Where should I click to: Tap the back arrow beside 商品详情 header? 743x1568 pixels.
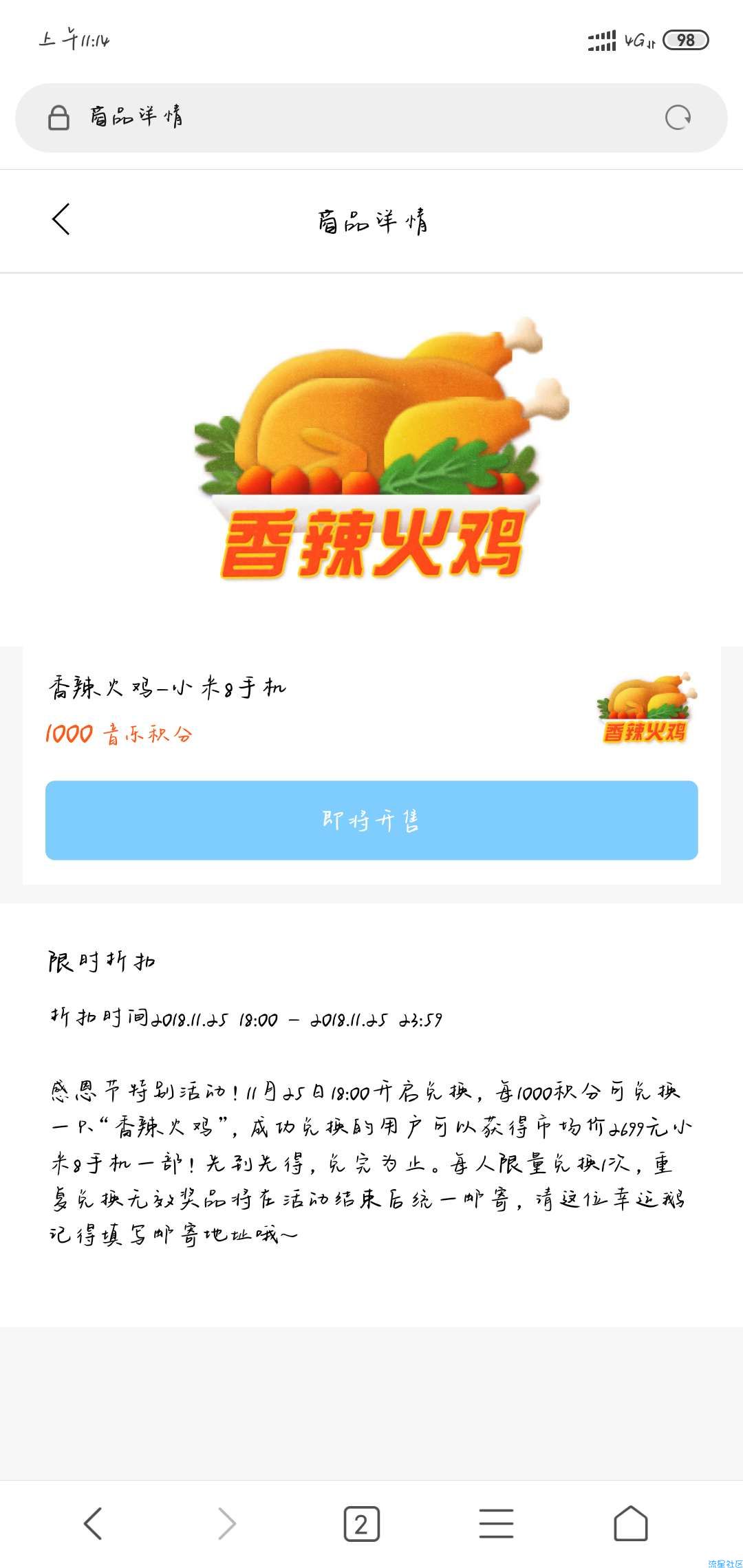[x=61, y=219]
